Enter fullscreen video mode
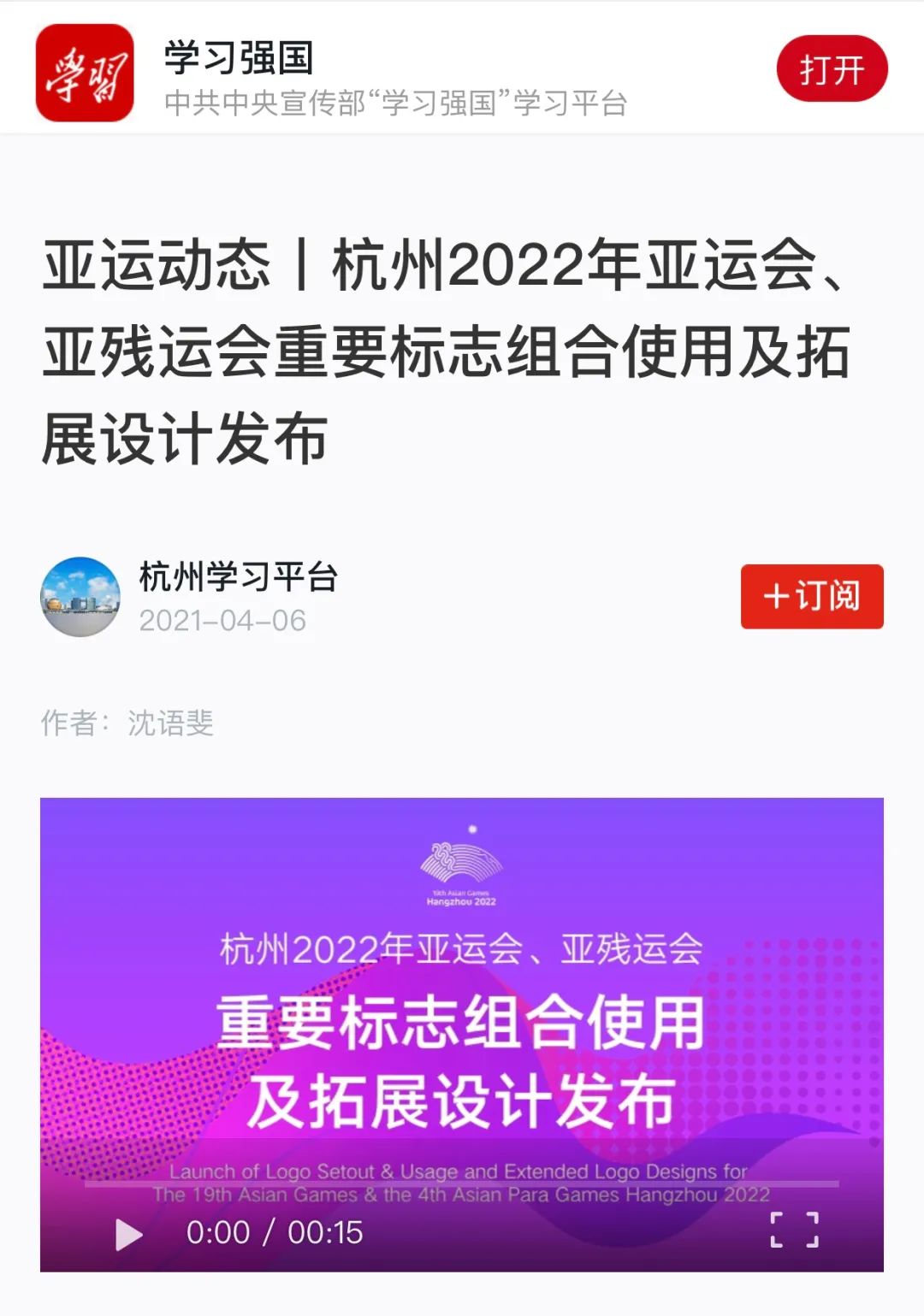924x1316 pixels. point(794,1230)
